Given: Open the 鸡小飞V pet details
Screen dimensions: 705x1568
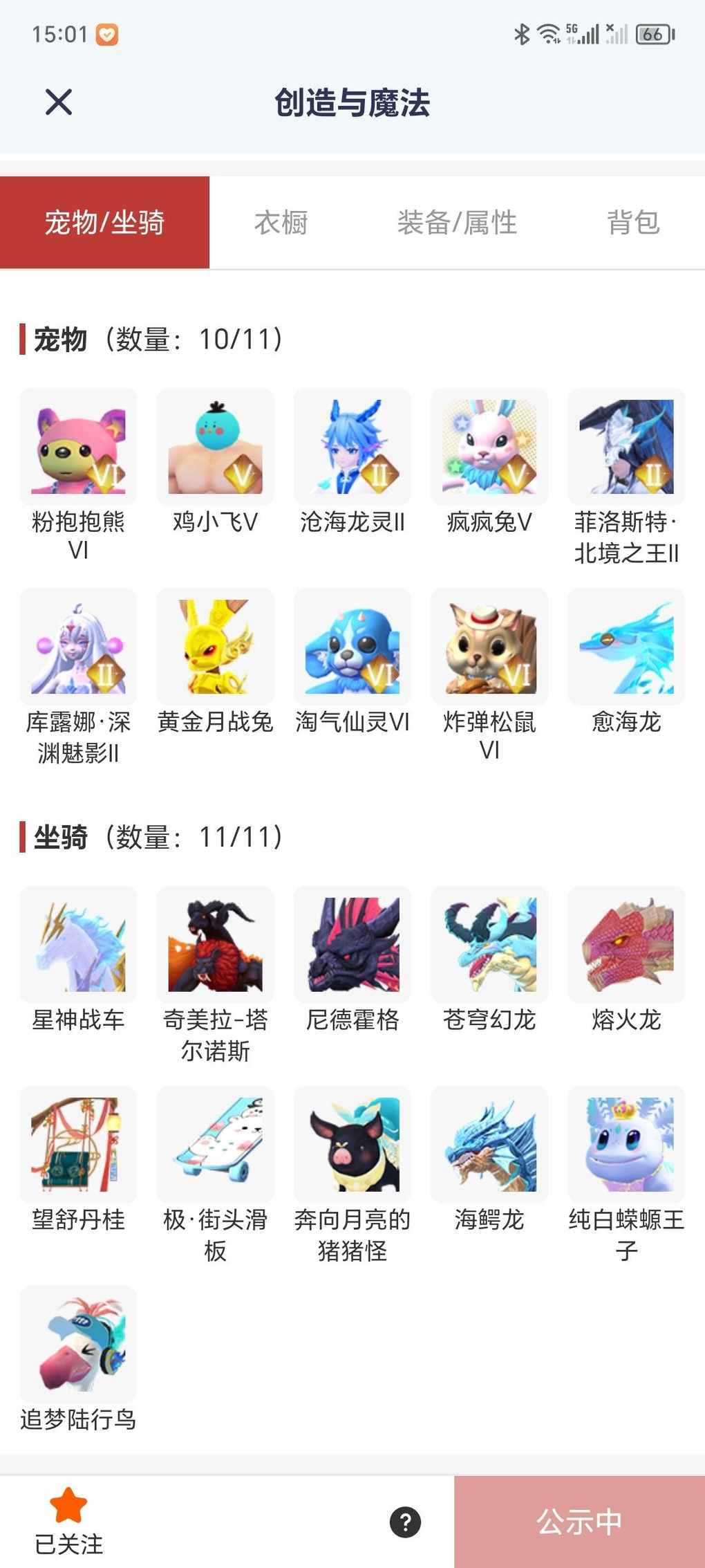Looking at the screenshot, I should tap(215, 447).
